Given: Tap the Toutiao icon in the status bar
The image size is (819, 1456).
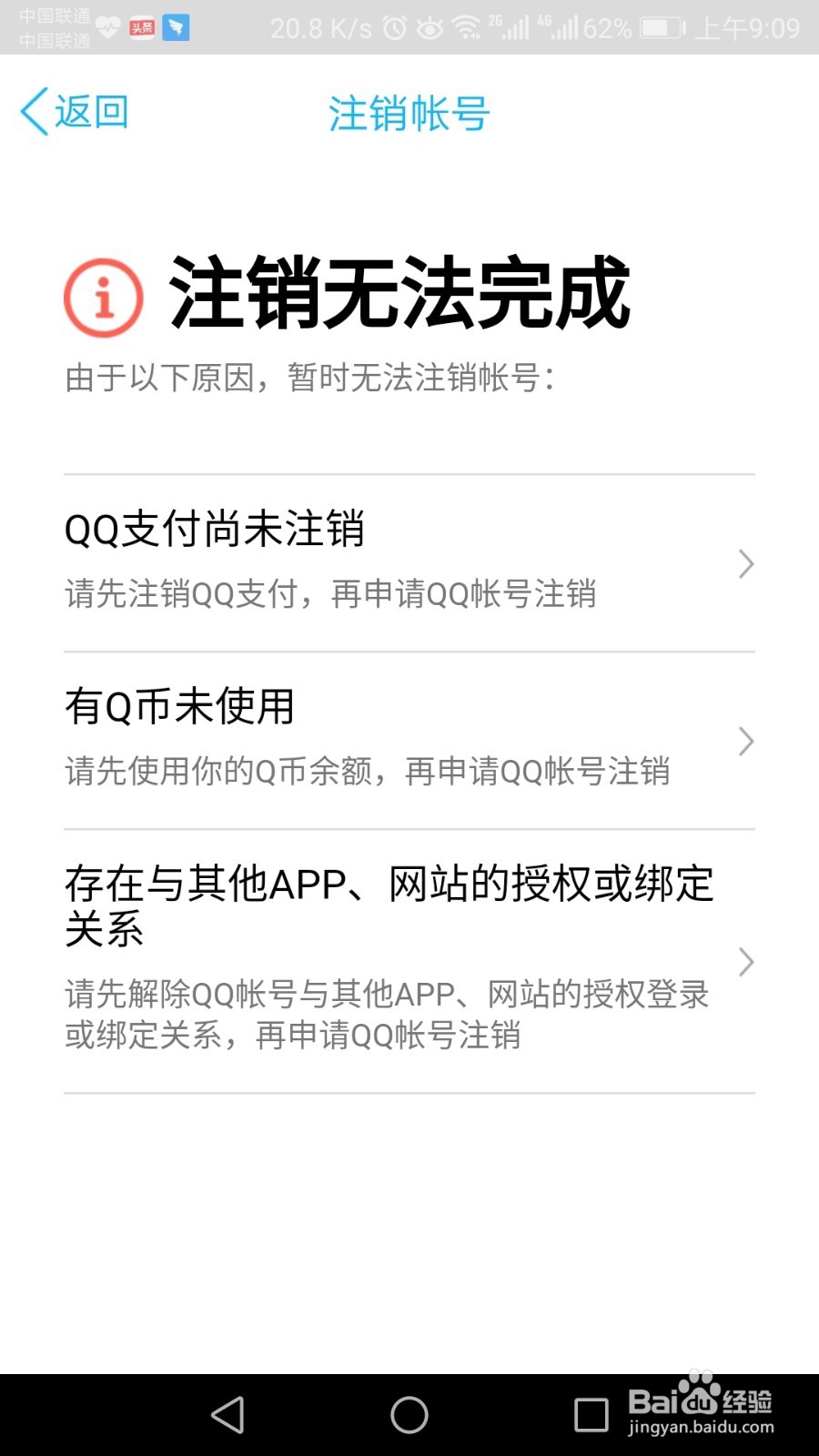Looking at the screenshot, I should click(141, 27).
